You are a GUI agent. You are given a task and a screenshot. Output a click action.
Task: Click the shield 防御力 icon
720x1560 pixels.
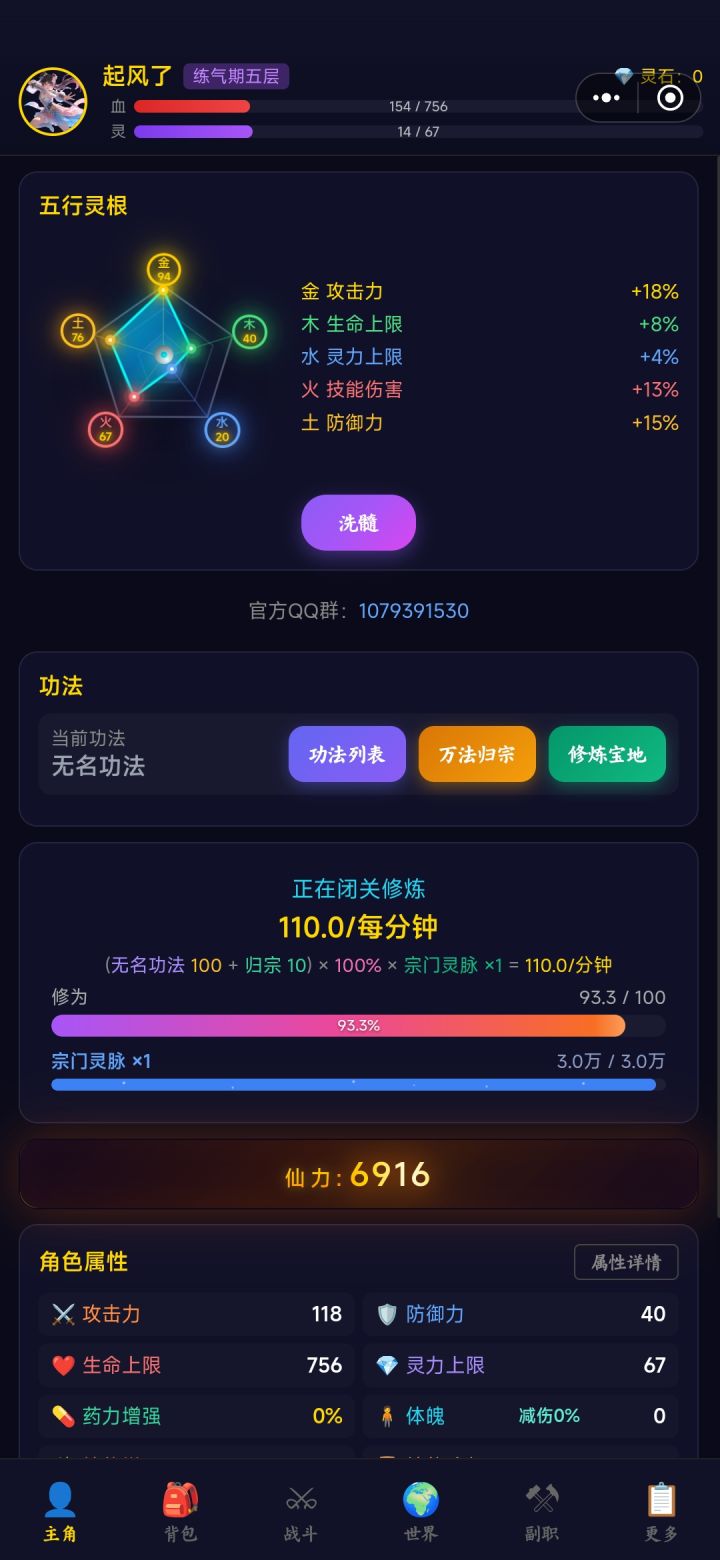[x=386, y=1314]
